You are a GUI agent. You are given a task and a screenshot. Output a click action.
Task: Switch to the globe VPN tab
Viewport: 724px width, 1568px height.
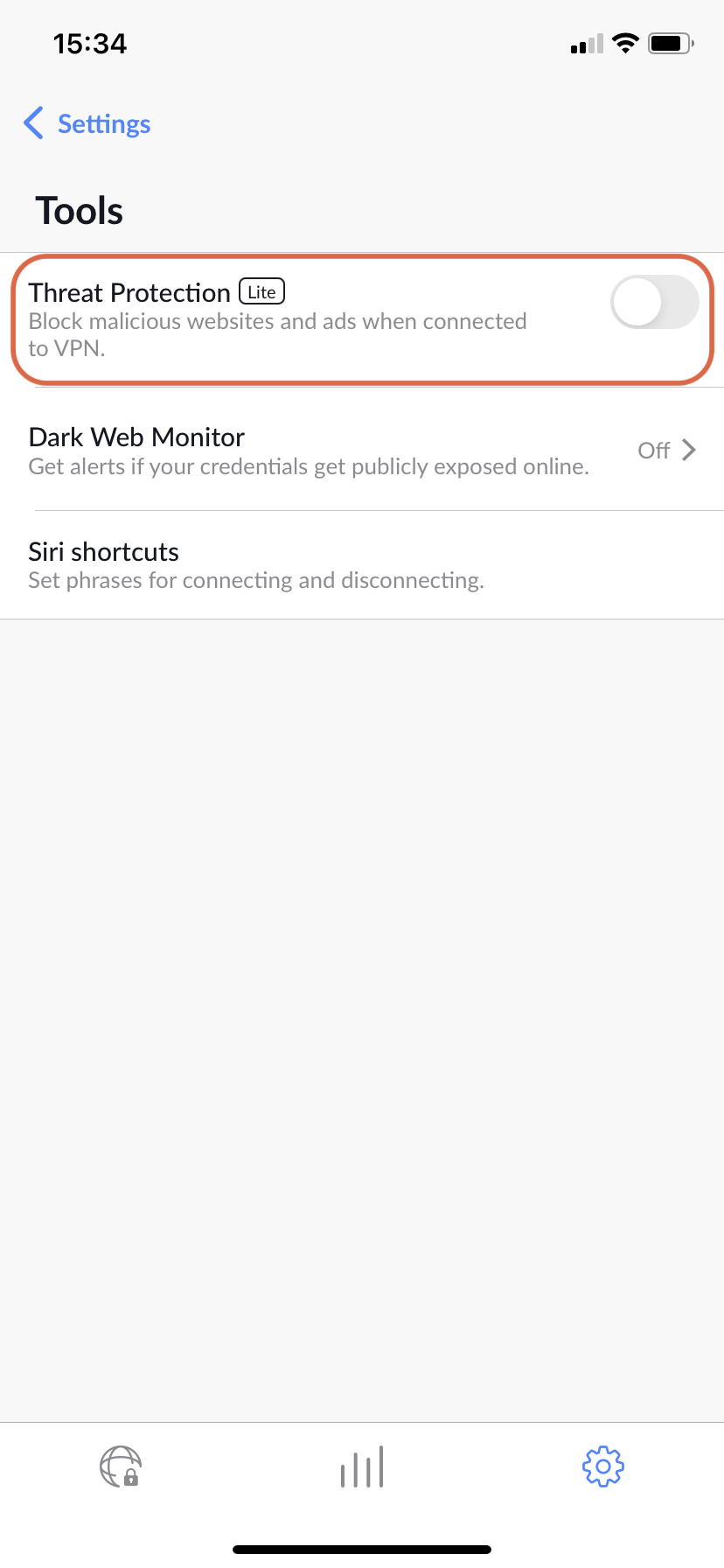(x=121, y=1466)
